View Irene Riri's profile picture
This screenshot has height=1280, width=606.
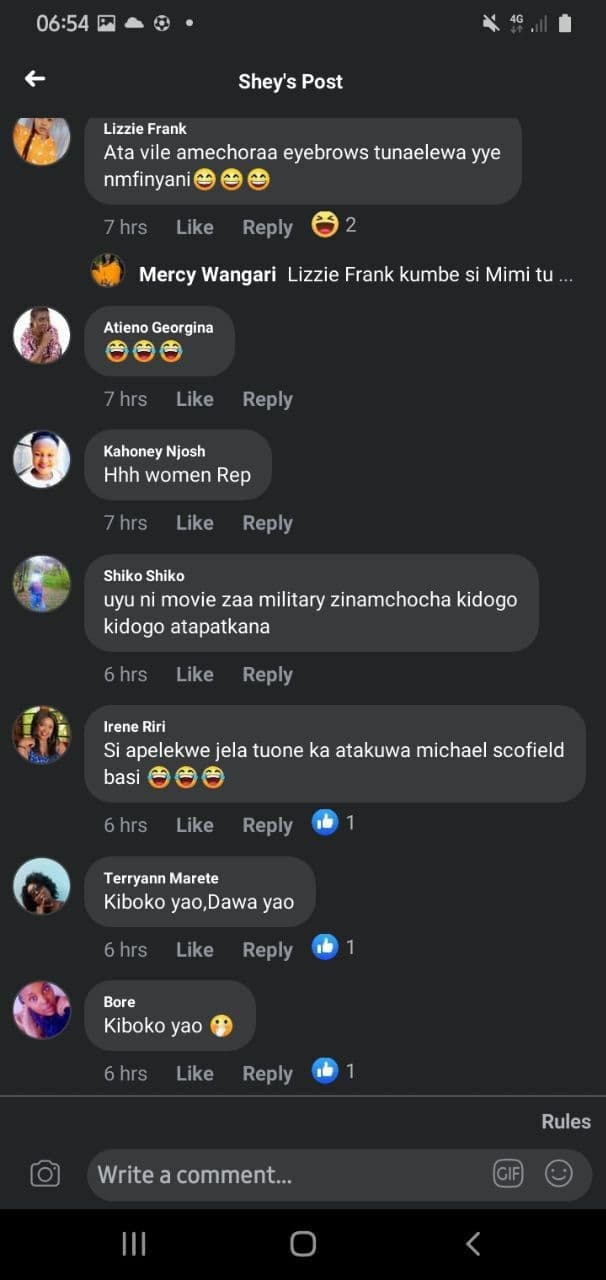tap(42, 735)
